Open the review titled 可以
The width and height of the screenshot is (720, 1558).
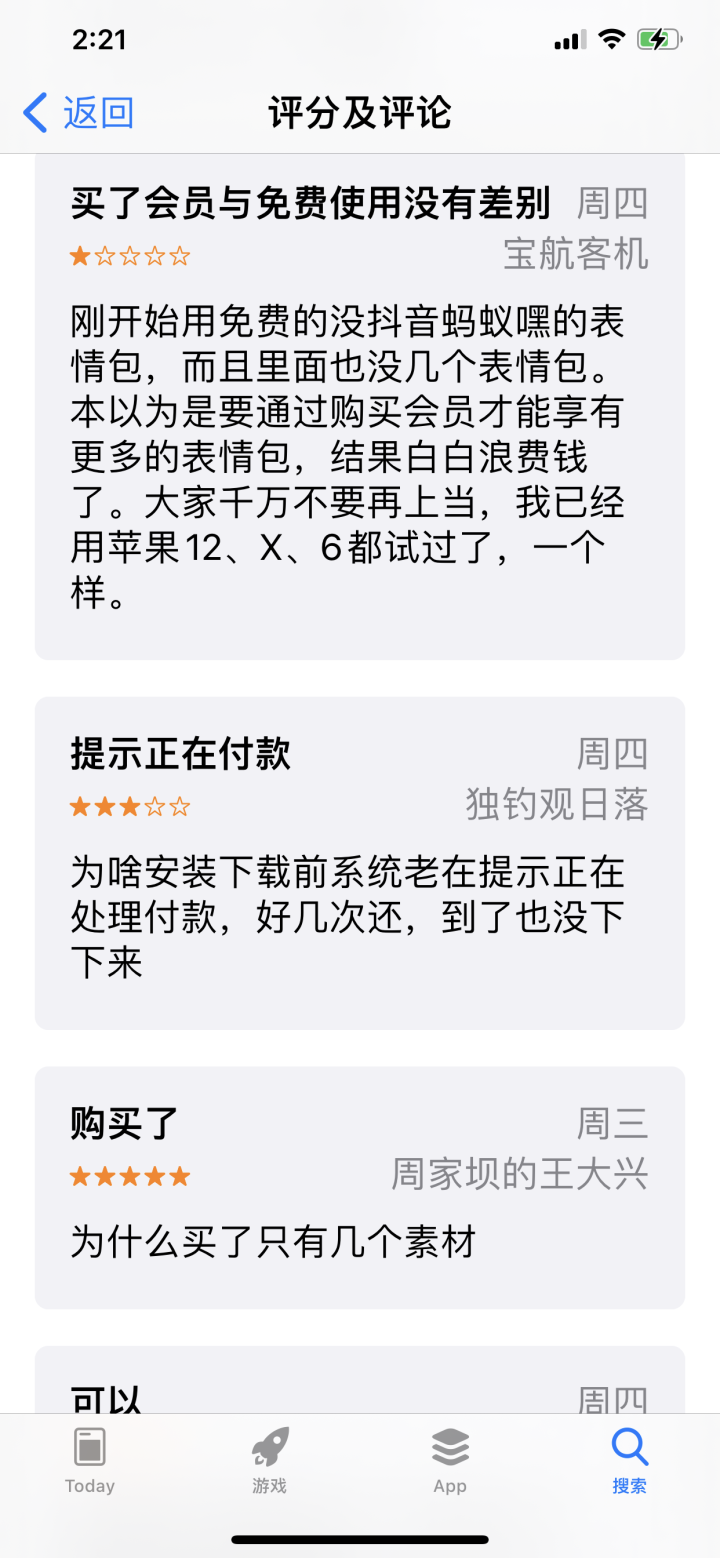point(360,1380)
